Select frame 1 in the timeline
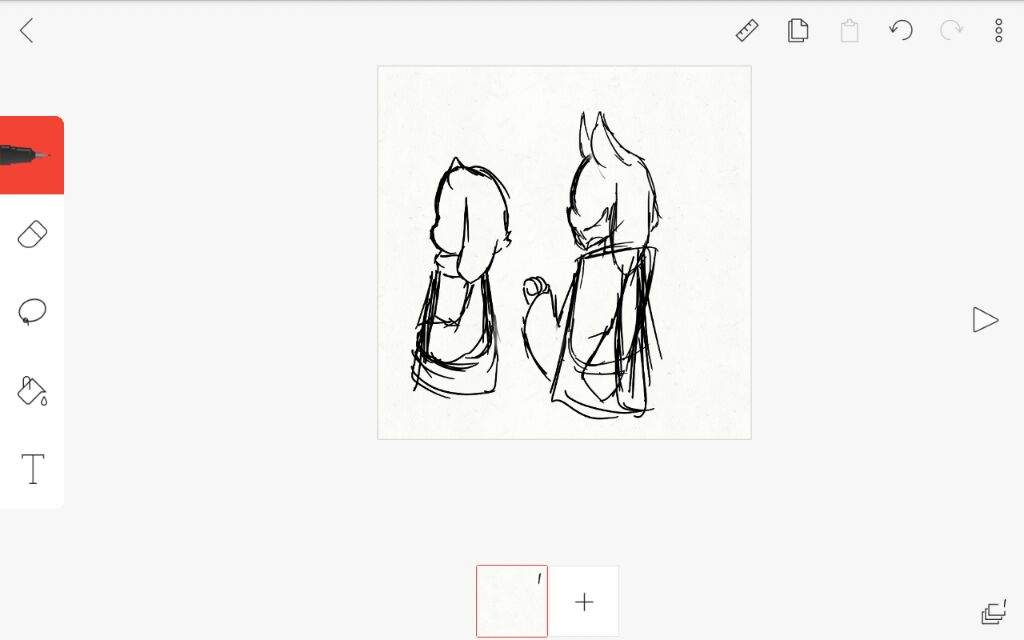Viewport: 1024px width, 640px height. pyautogui.click(x=511, y=601)
